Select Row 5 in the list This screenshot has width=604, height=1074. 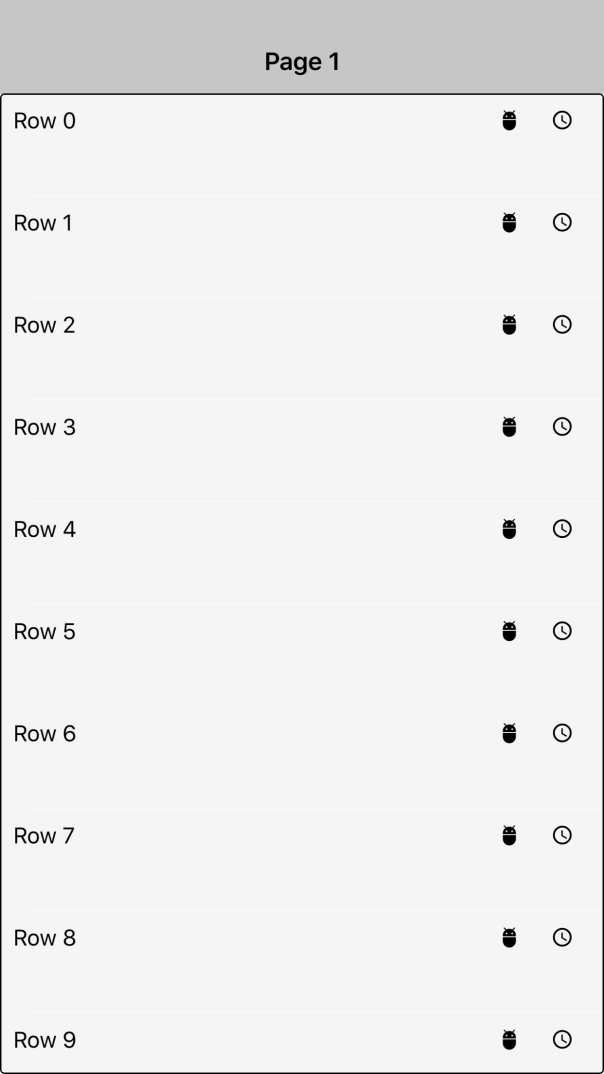(44, 631)
